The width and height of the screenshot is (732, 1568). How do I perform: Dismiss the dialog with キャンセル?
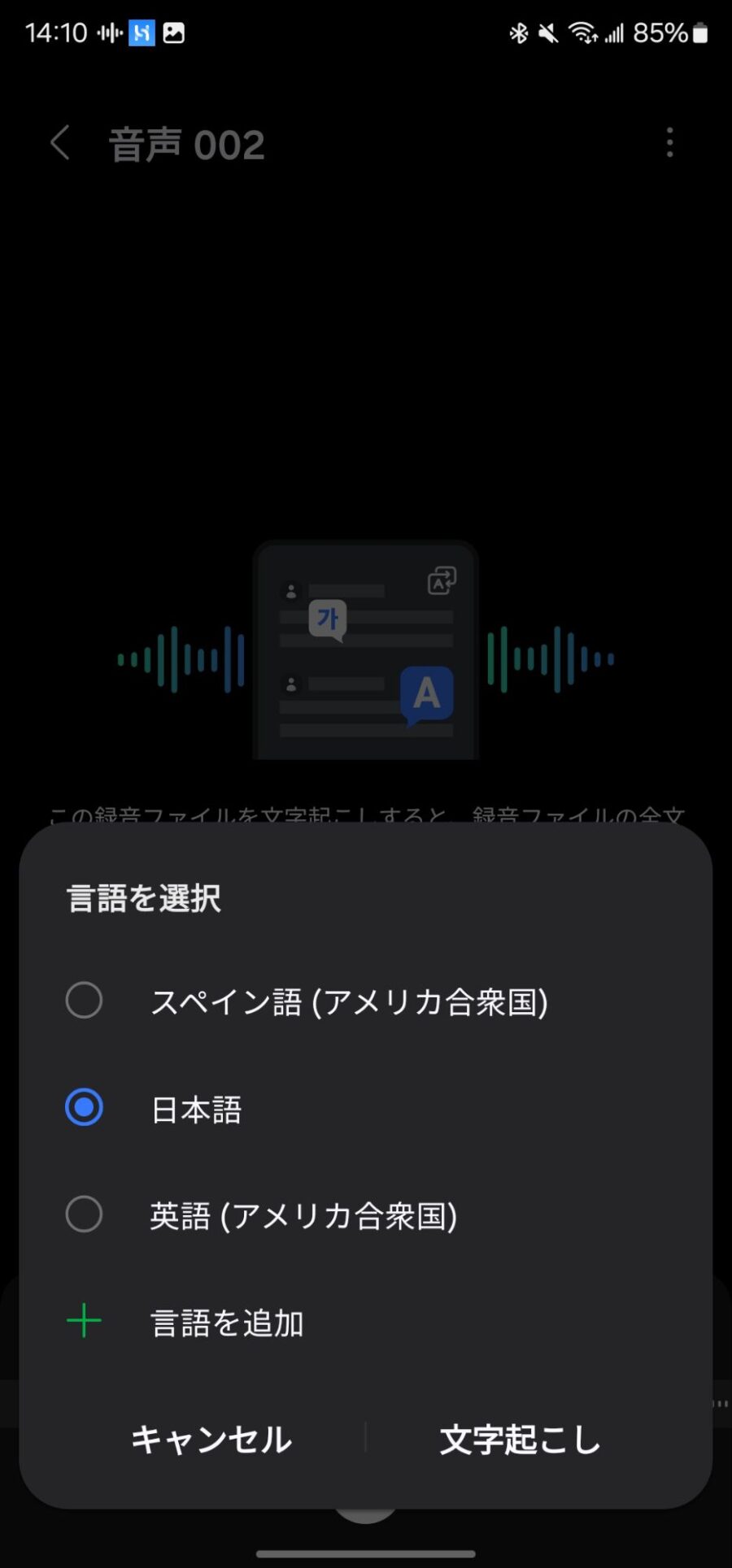[211, 1440]
